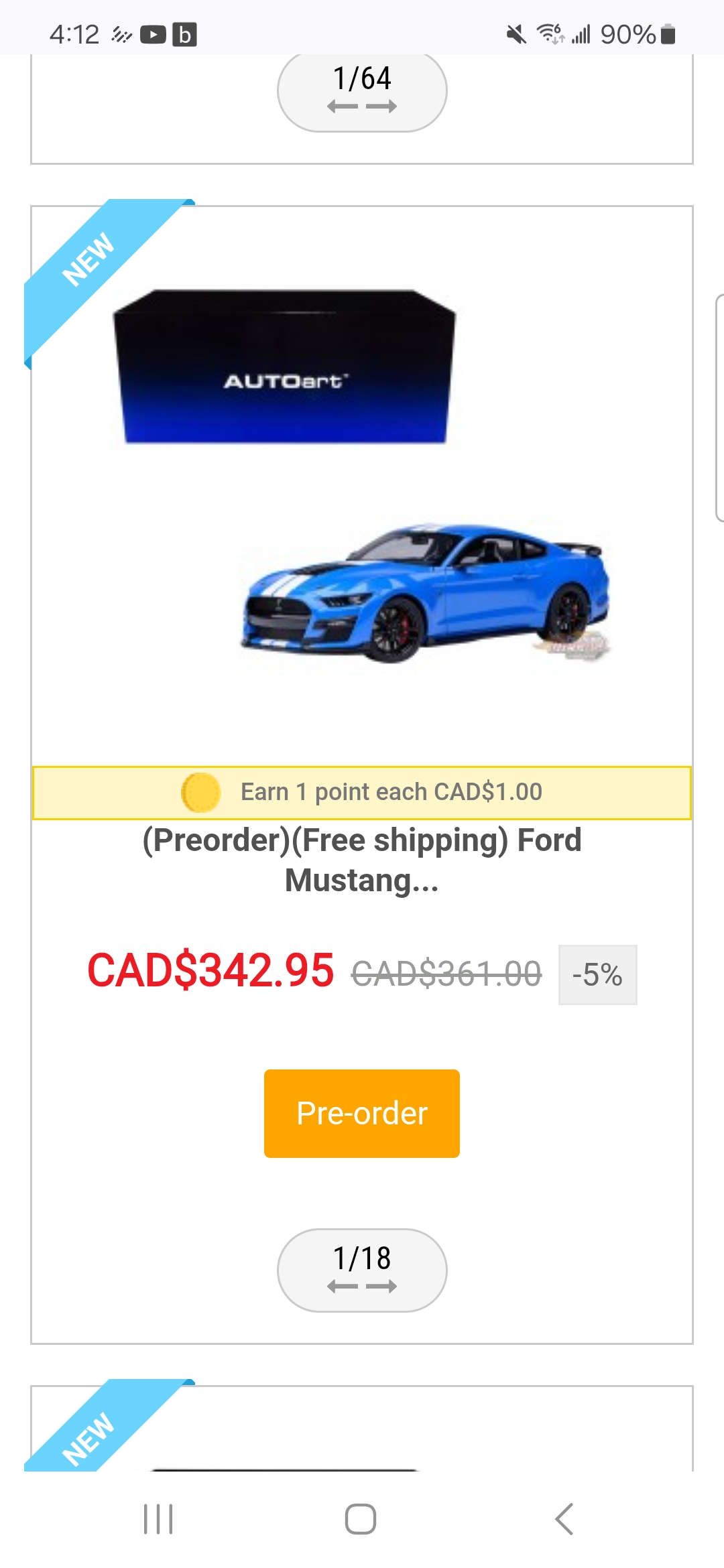Go to the home screen
724x1568 pixels.
tap(361, 1519)
